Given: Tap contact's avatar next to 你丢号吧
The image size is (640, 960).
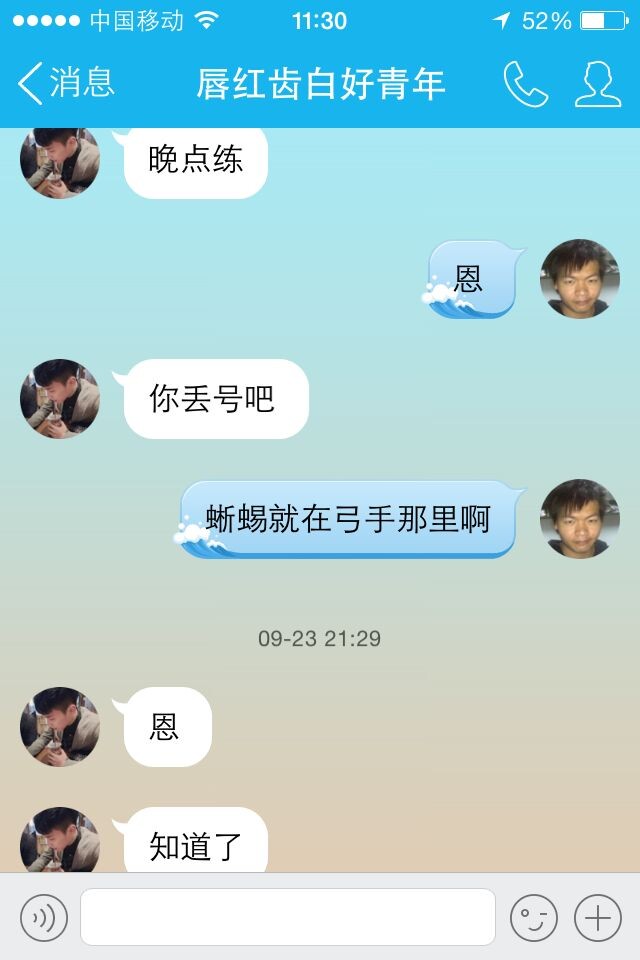Looking at the screenshot, I should [60, 399].
